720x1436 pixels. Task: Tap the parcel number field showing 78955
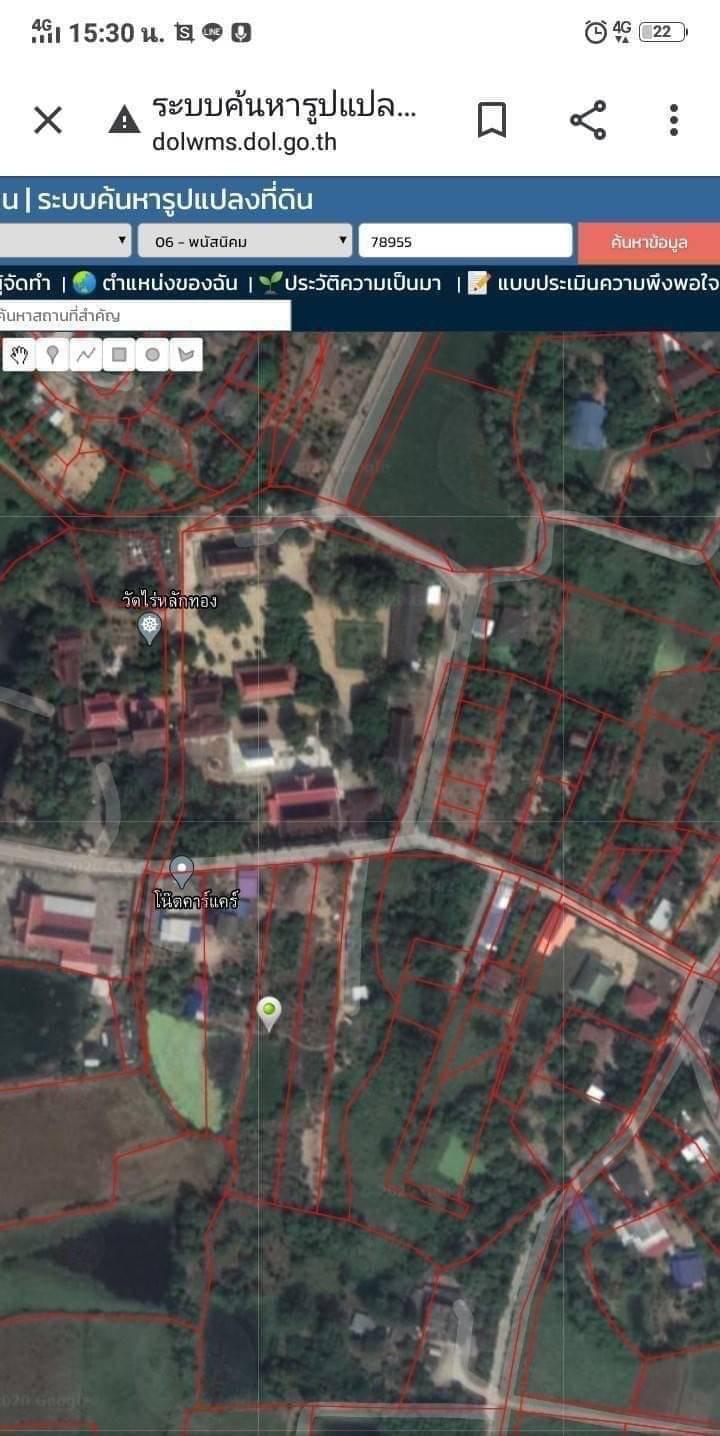coord(465,241)
